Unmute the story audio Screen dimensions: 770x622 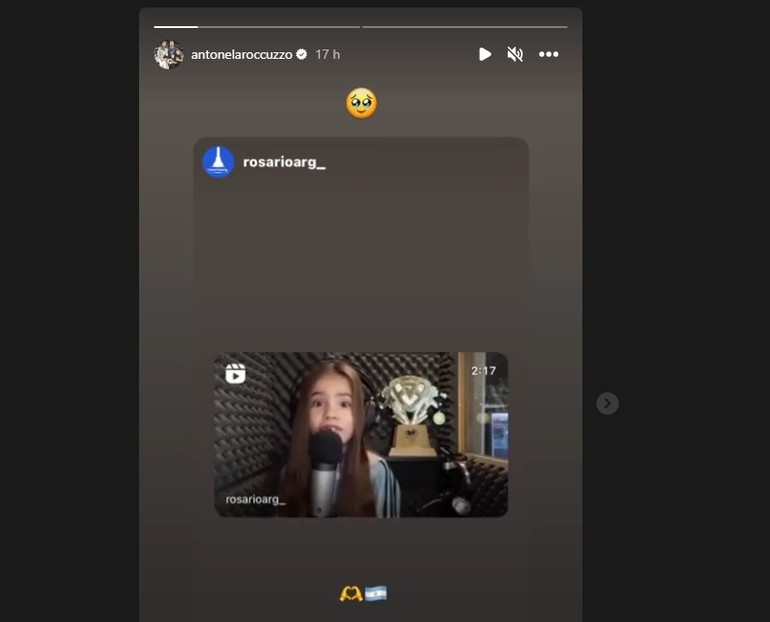(x=515, y=54)
